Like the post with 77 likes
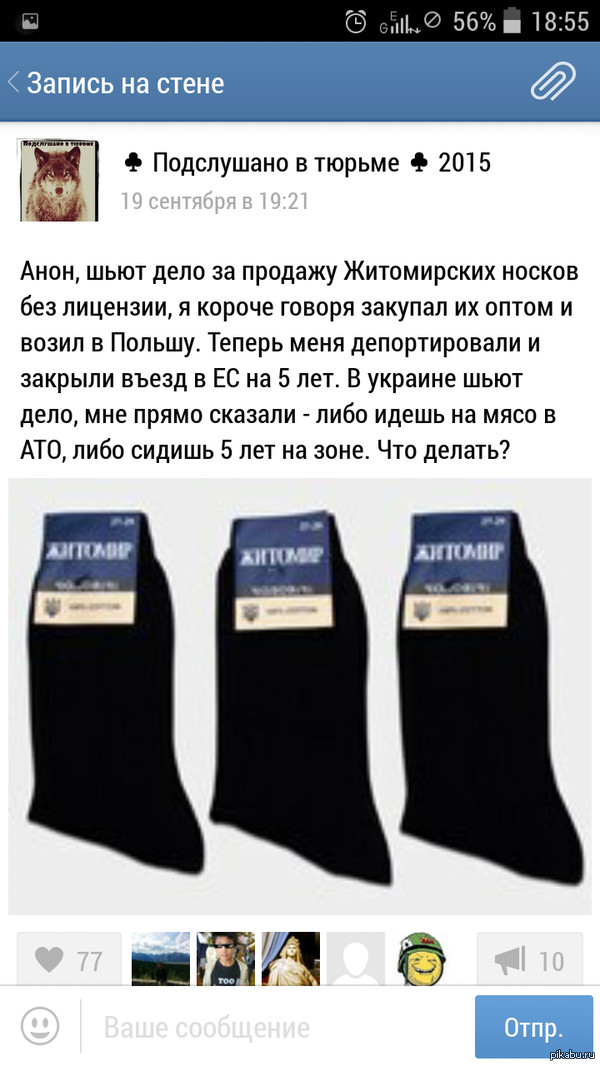600x1066 pixels. point(69,961)
